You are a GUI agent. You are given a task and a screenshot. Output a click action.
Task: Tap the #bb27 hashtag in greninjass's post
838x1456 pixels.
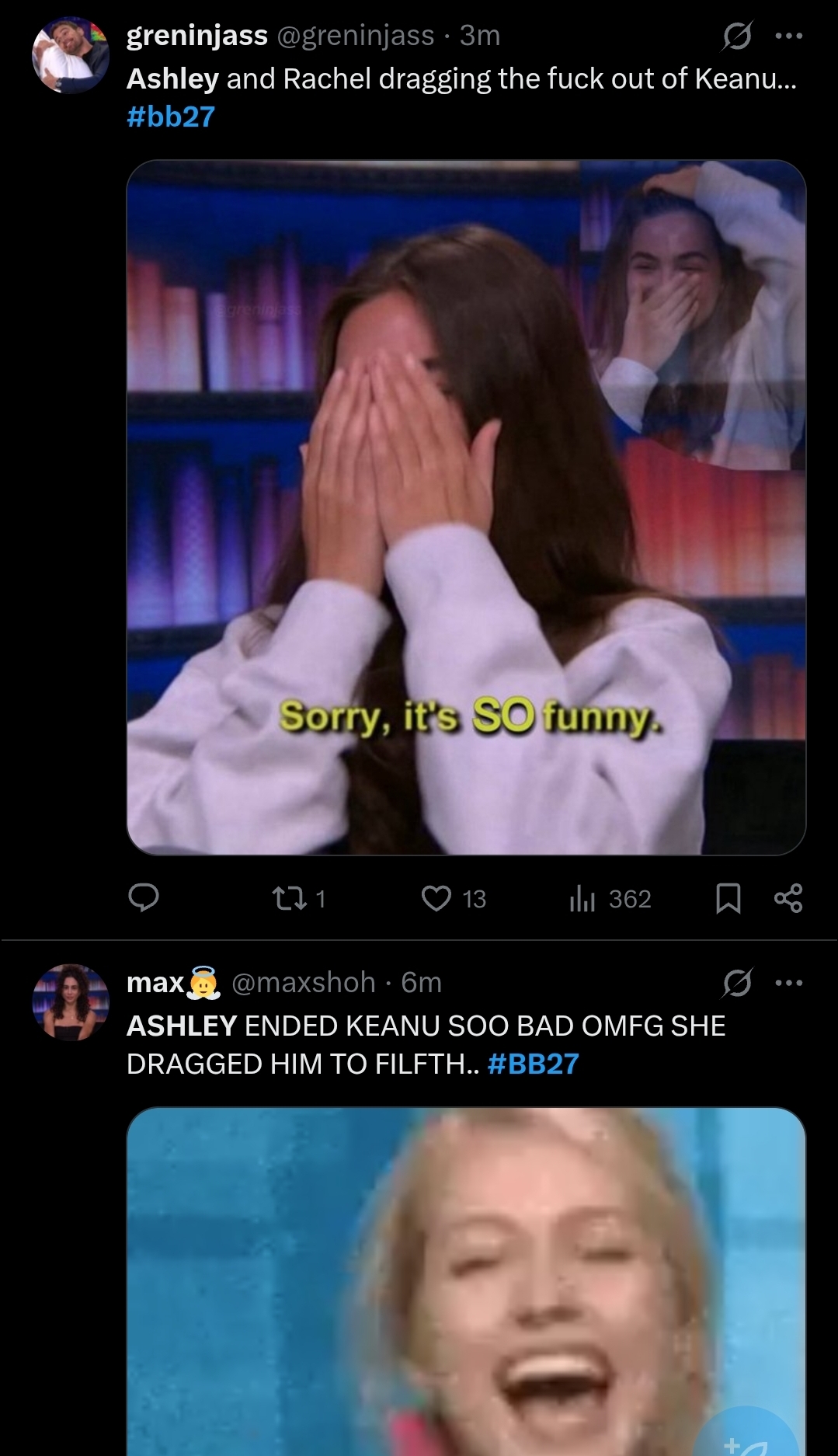coord(170,117)
